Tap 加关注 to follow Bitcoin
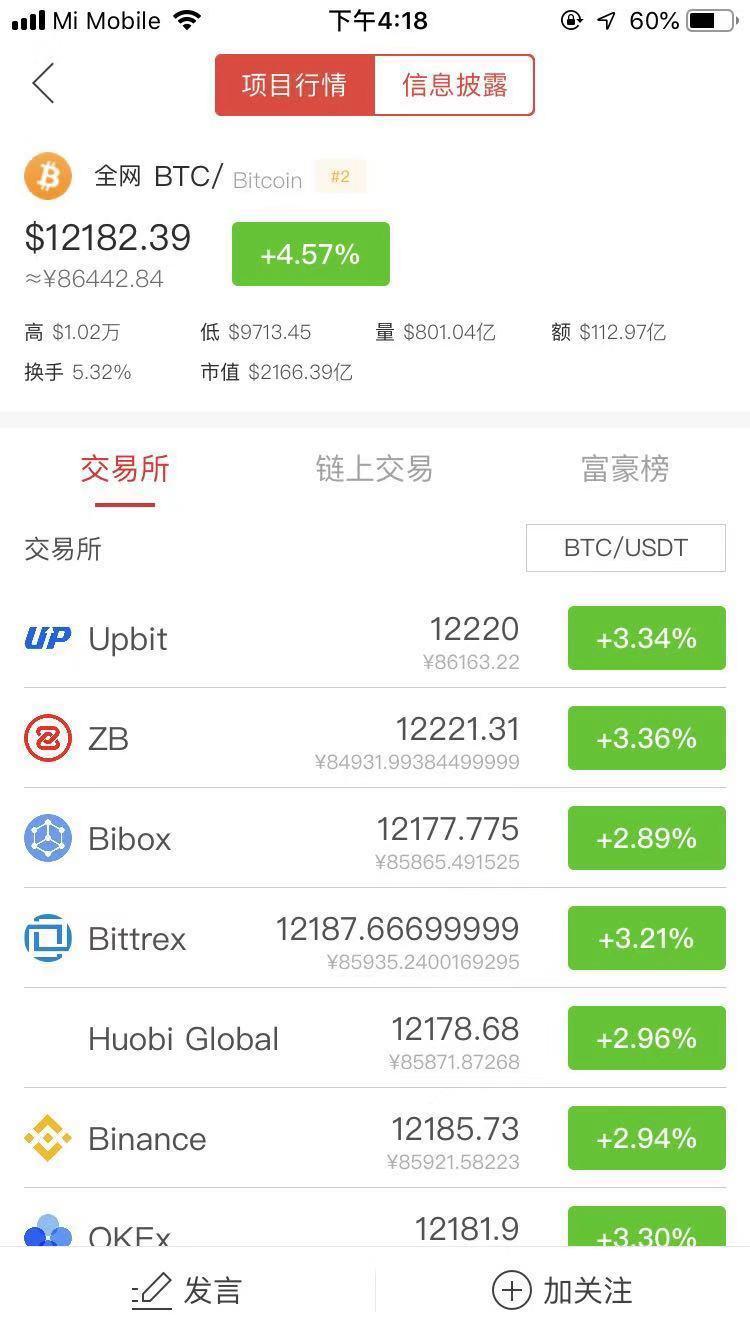 pos(563,1290)
